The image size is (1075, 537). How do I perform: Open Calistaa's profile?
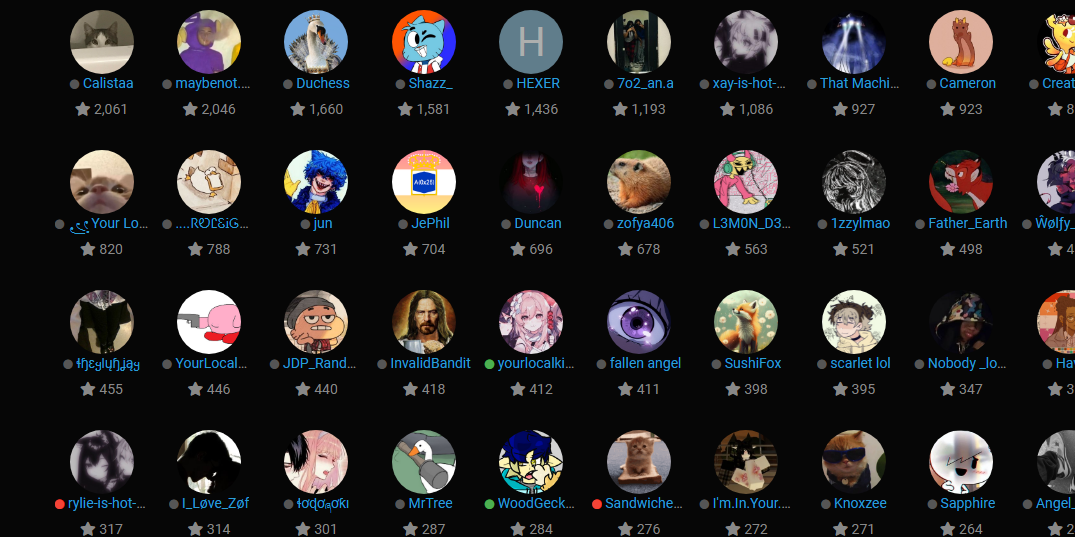[102, 43]
